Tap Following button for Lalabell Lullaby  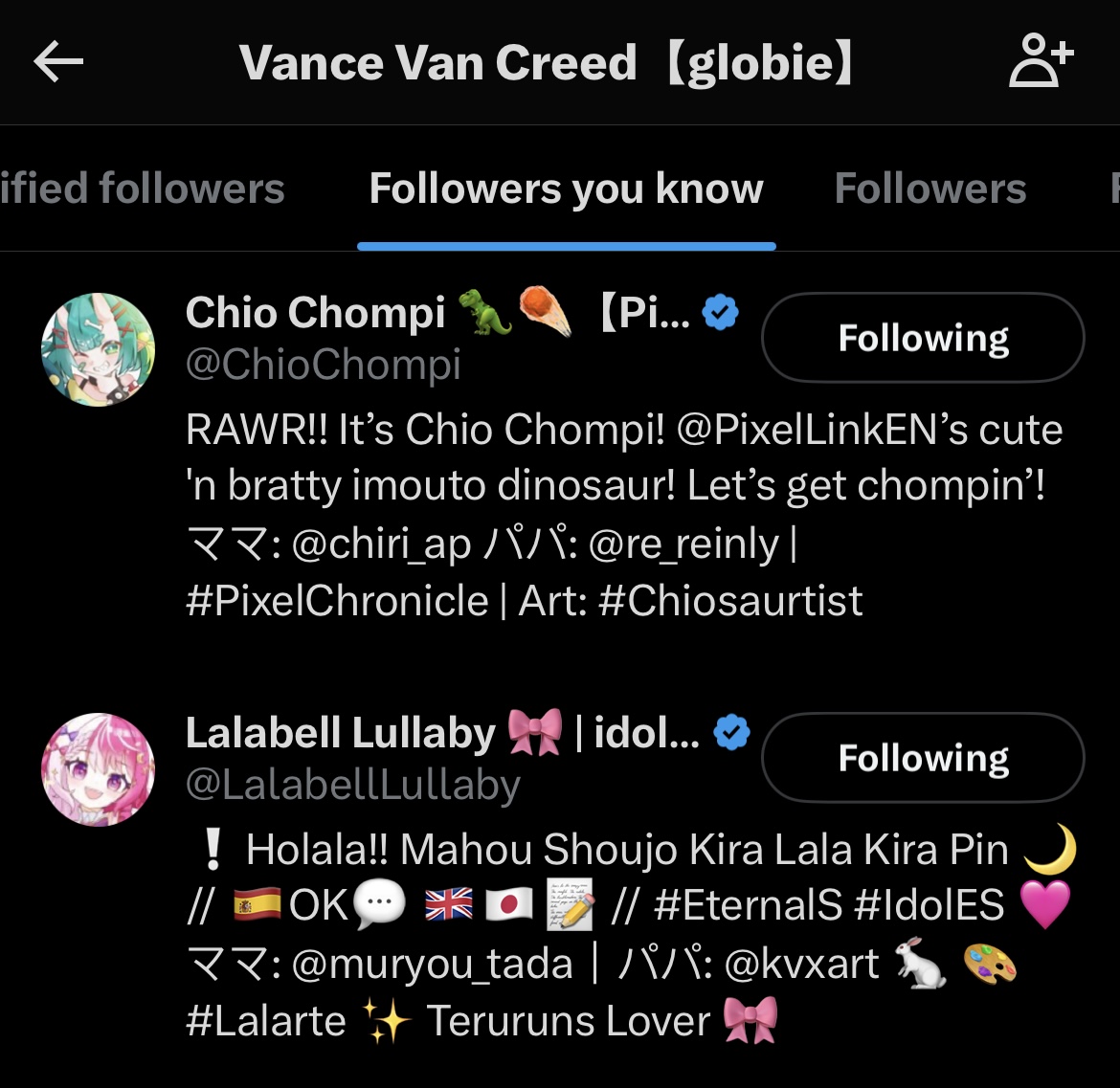(x=923, y=758)
